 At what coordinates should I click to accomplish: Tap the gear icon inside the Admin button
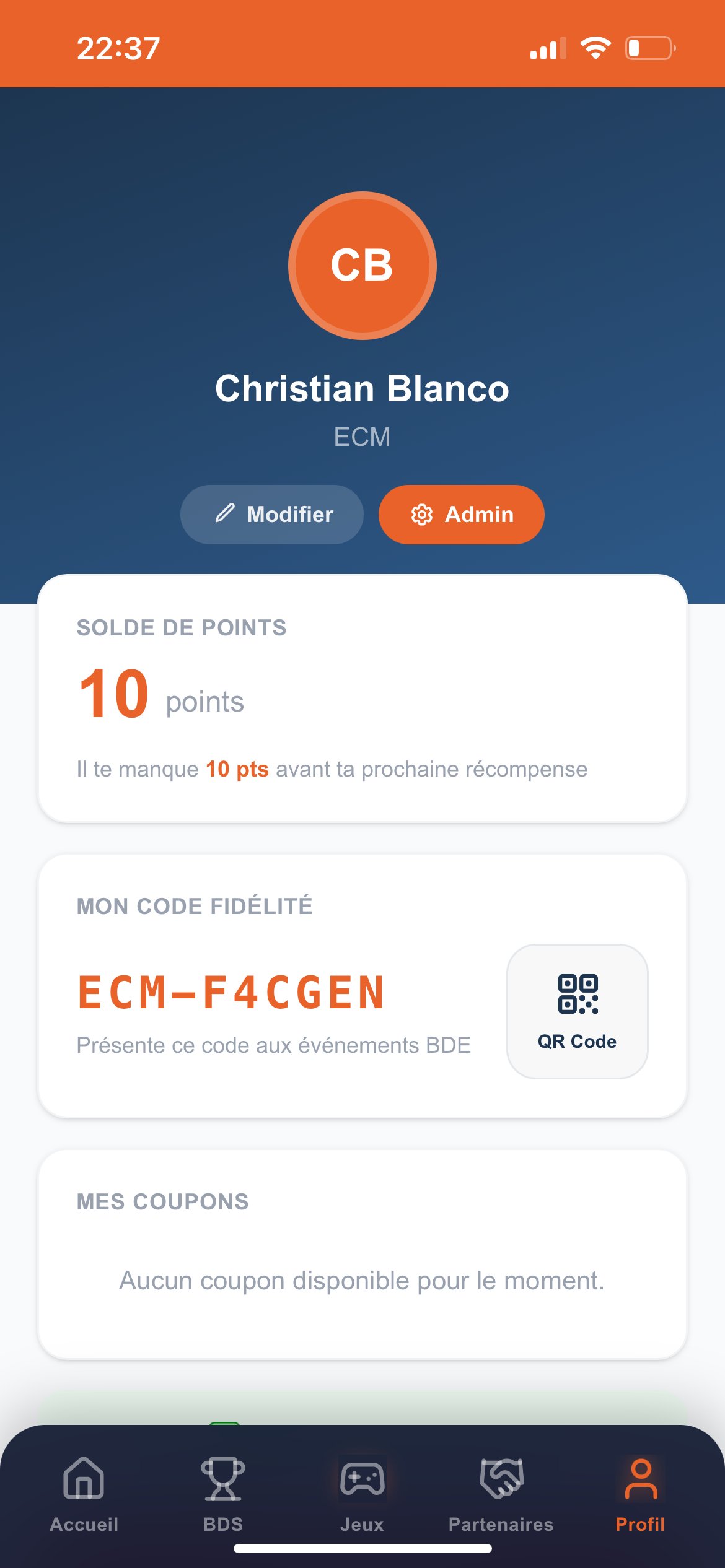click(422, 514)
